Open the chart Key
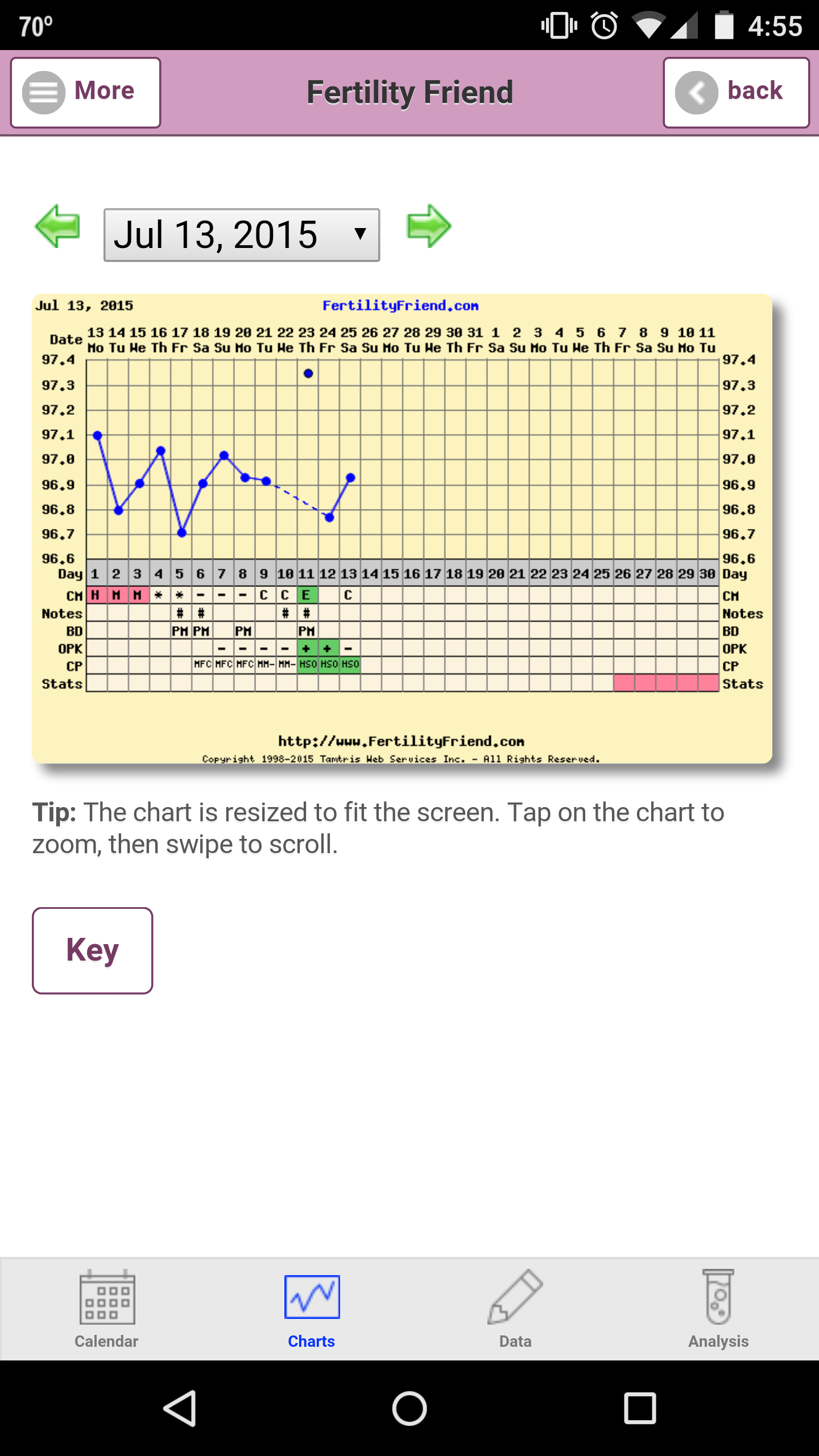 93,950
